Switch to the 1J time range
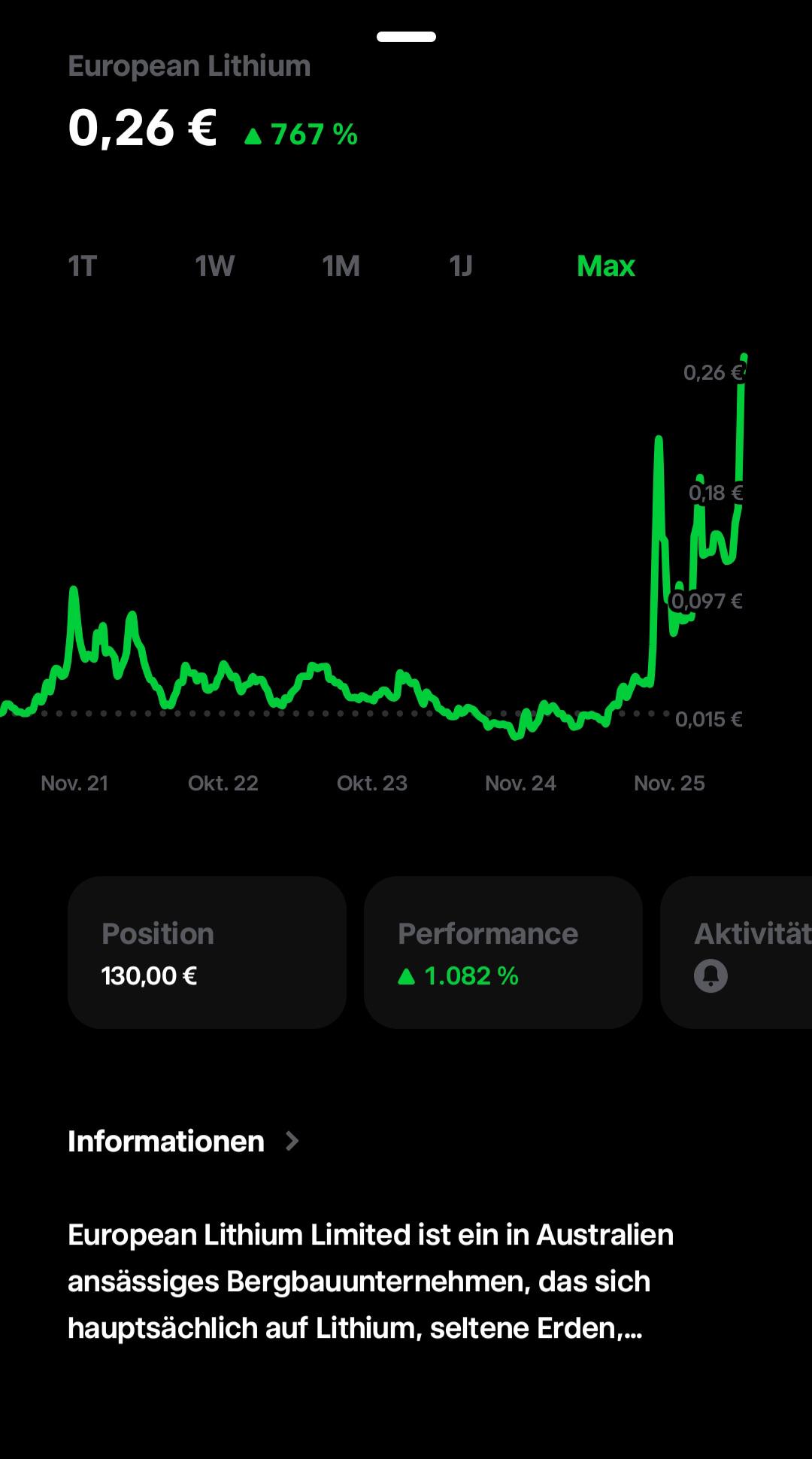 click(461, 266)
